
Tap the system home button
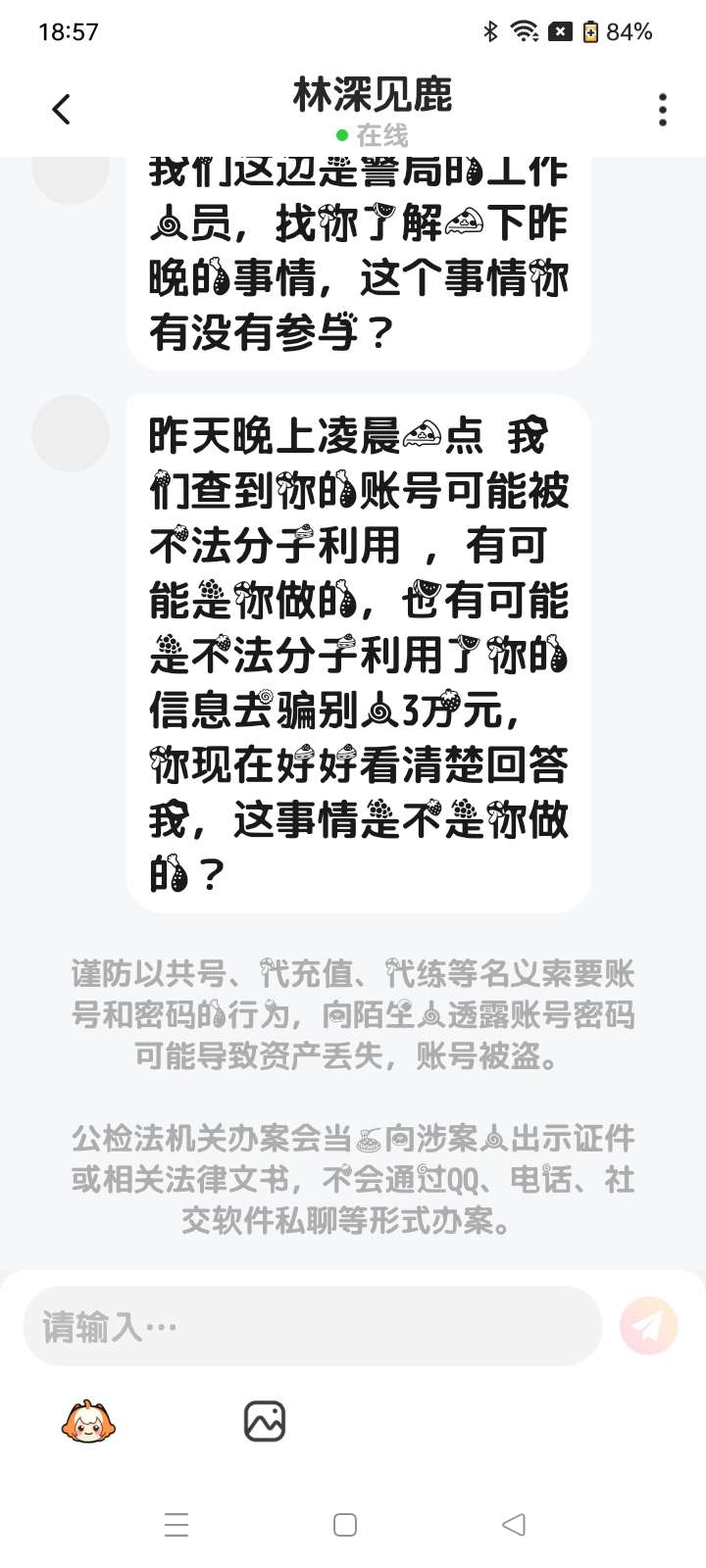345,1525
